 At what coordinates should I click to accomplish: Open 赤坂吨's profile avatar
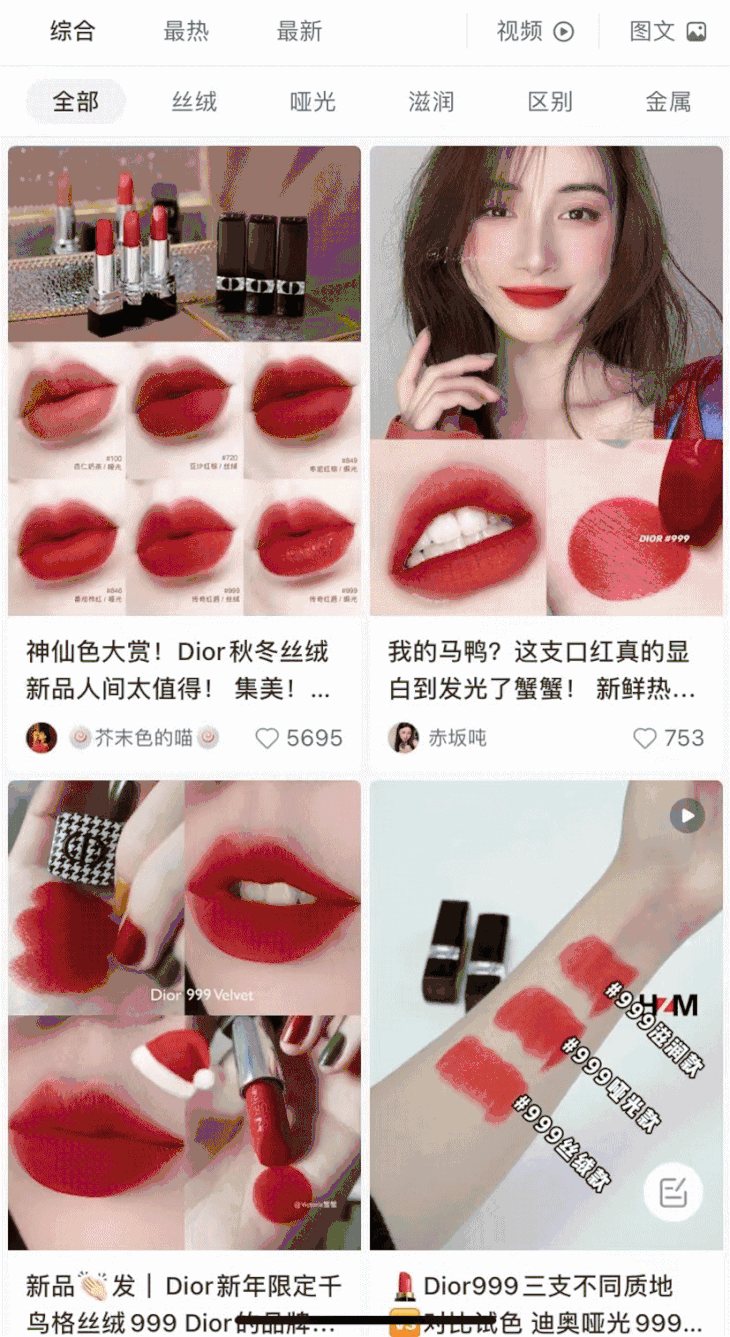click(x=402, y=738)
